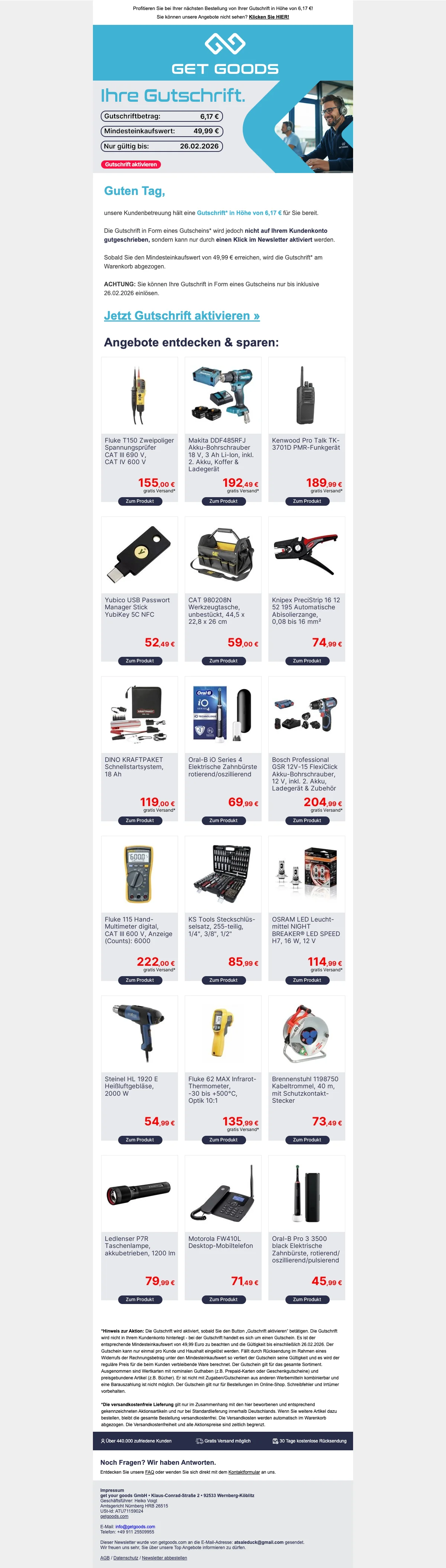
Task: Tap 'Newsletter abbestellen' to unsubscribe
Action: [165, 1558]
